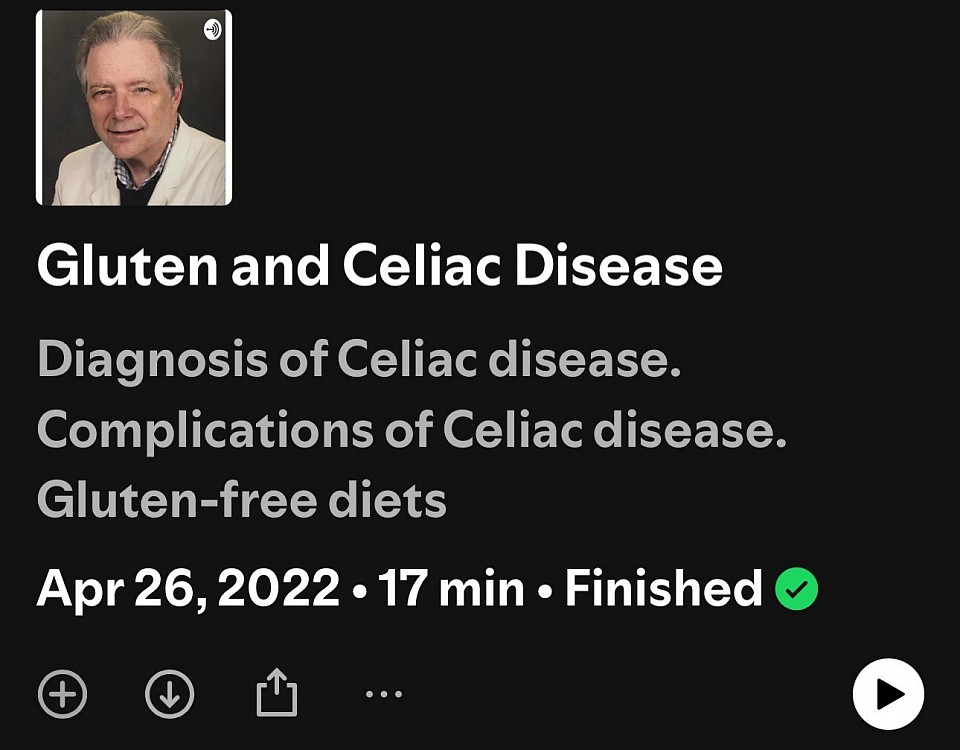The height and width of the screenshot is (750, 960).
Task: Open the podcast cover art thumbnail
Action: point(134,107)
